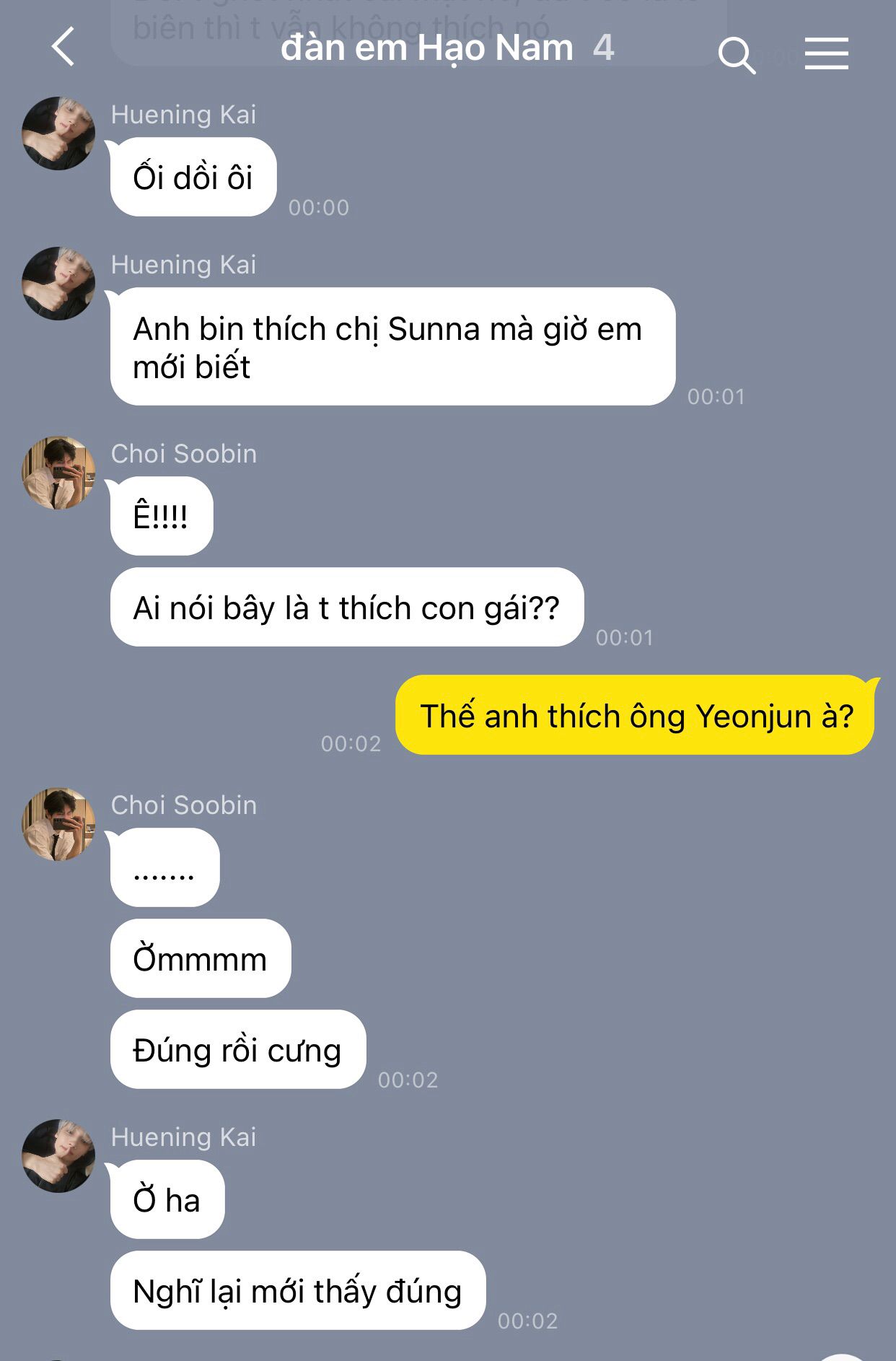Search messages in this chat
The height and width of the screenshot is (1361, 896).
(736, 55)
